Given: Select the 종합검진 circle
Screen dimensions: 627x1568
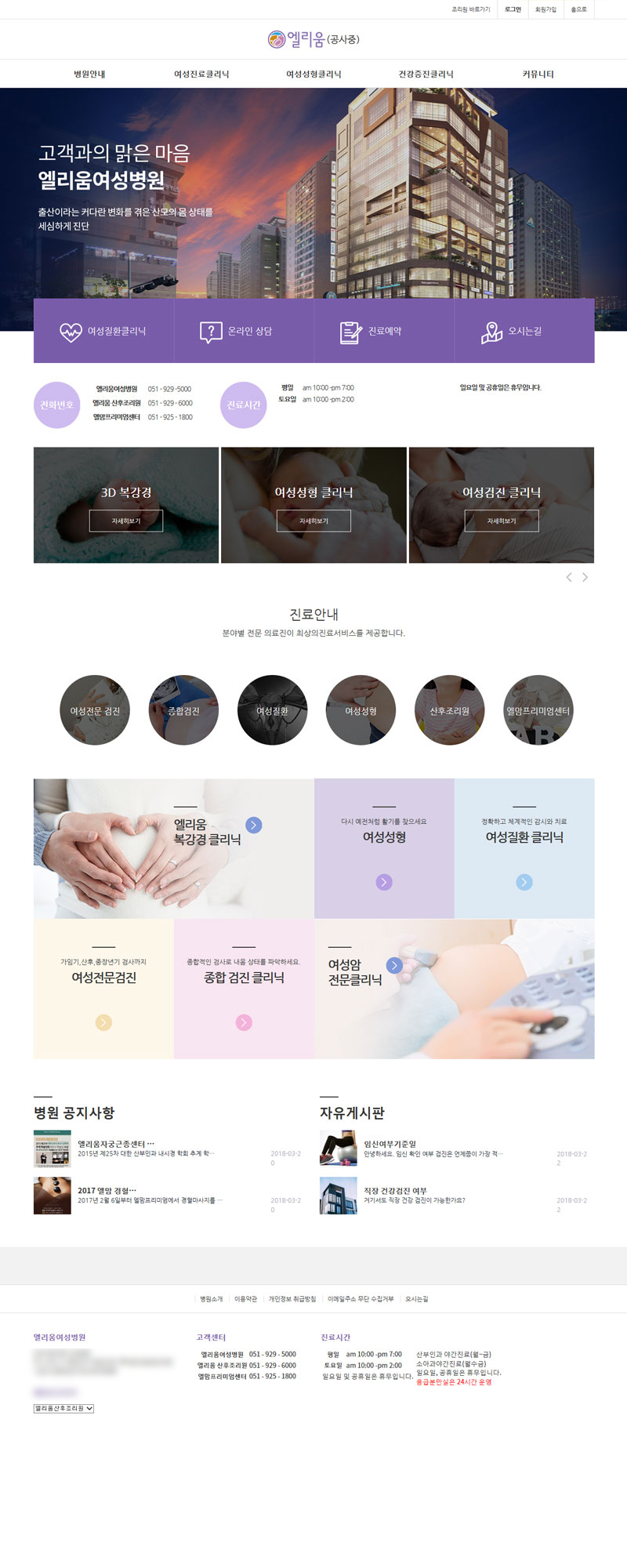Looking at the screenshot, I should point(183,710).
